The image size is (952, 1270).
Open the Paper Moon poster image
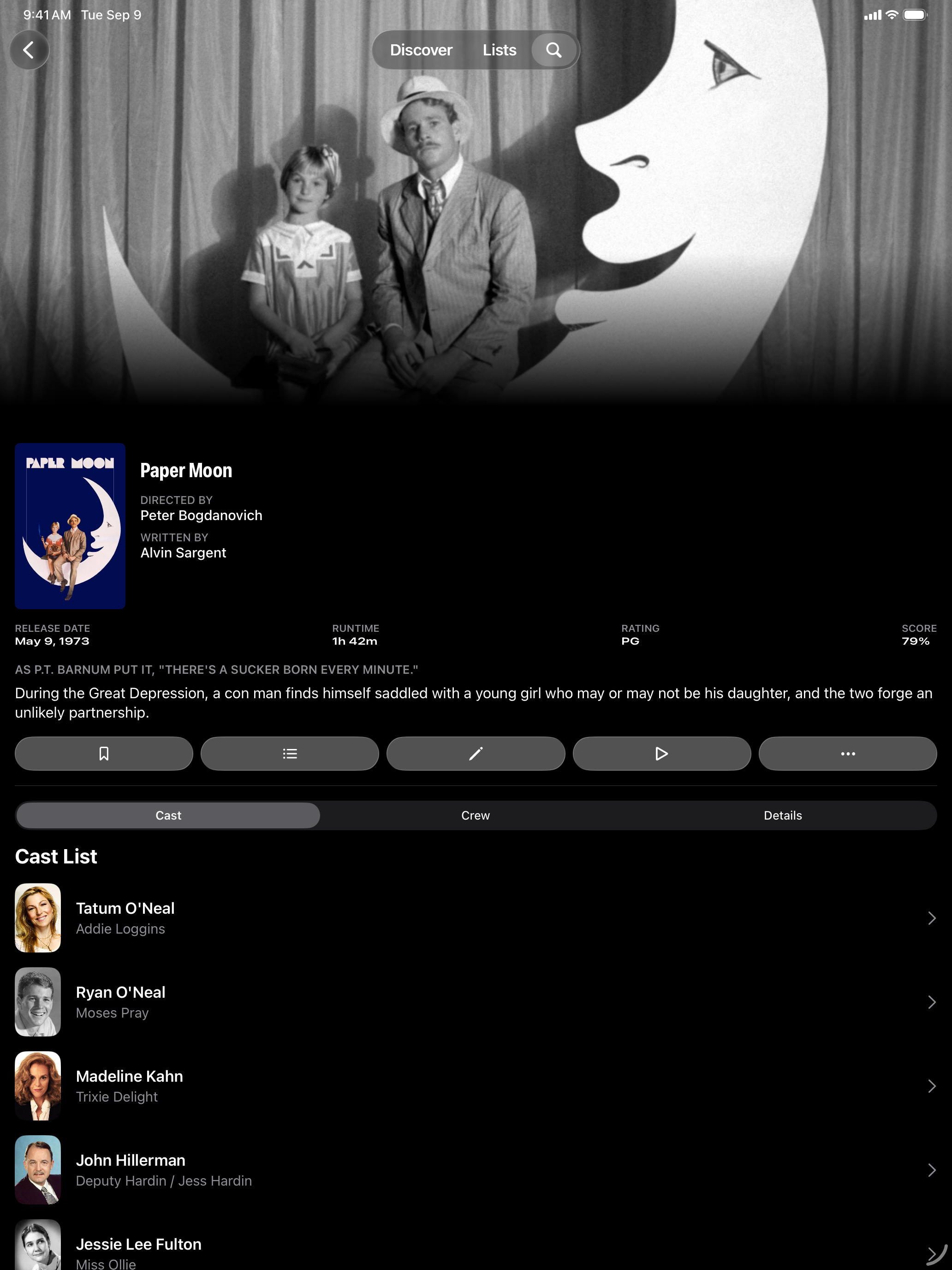click(70, 525)
